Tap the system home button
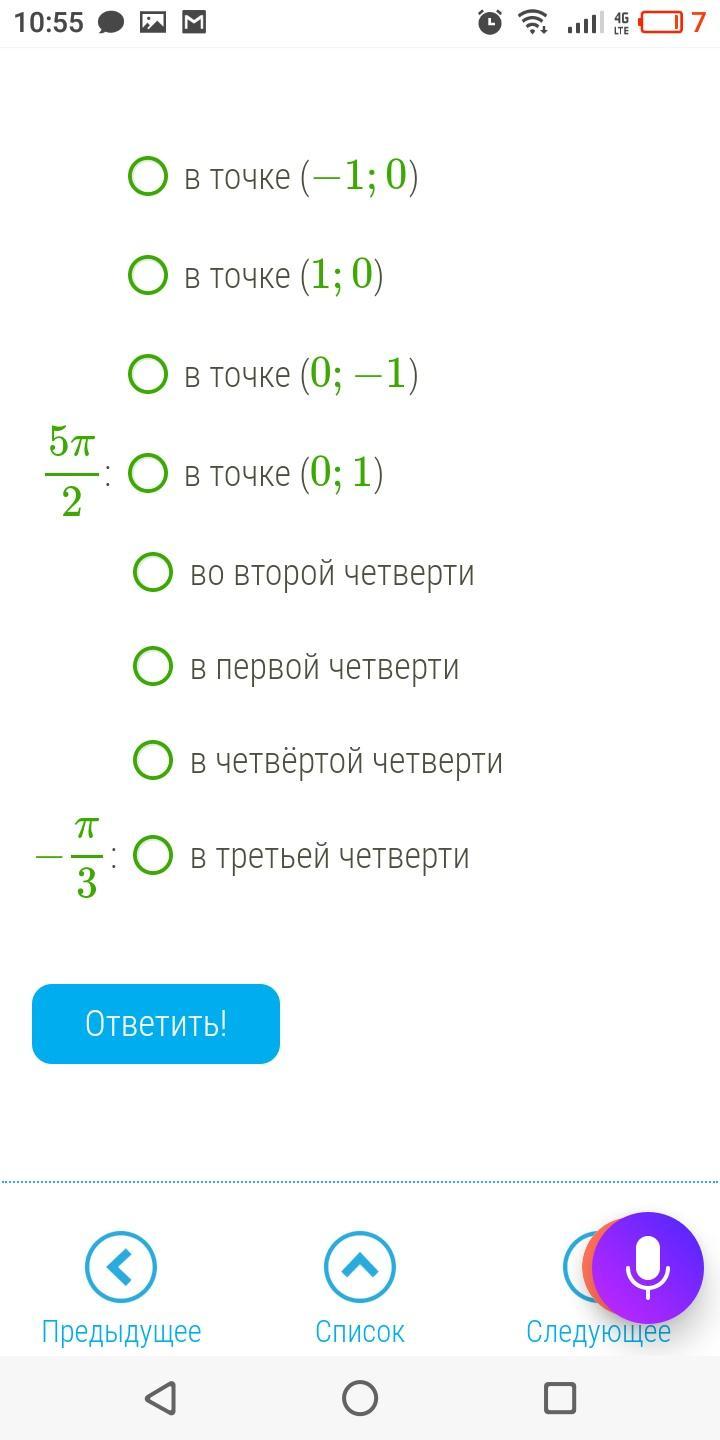Screen dimensions: 720x1440 click(360, 1398)
